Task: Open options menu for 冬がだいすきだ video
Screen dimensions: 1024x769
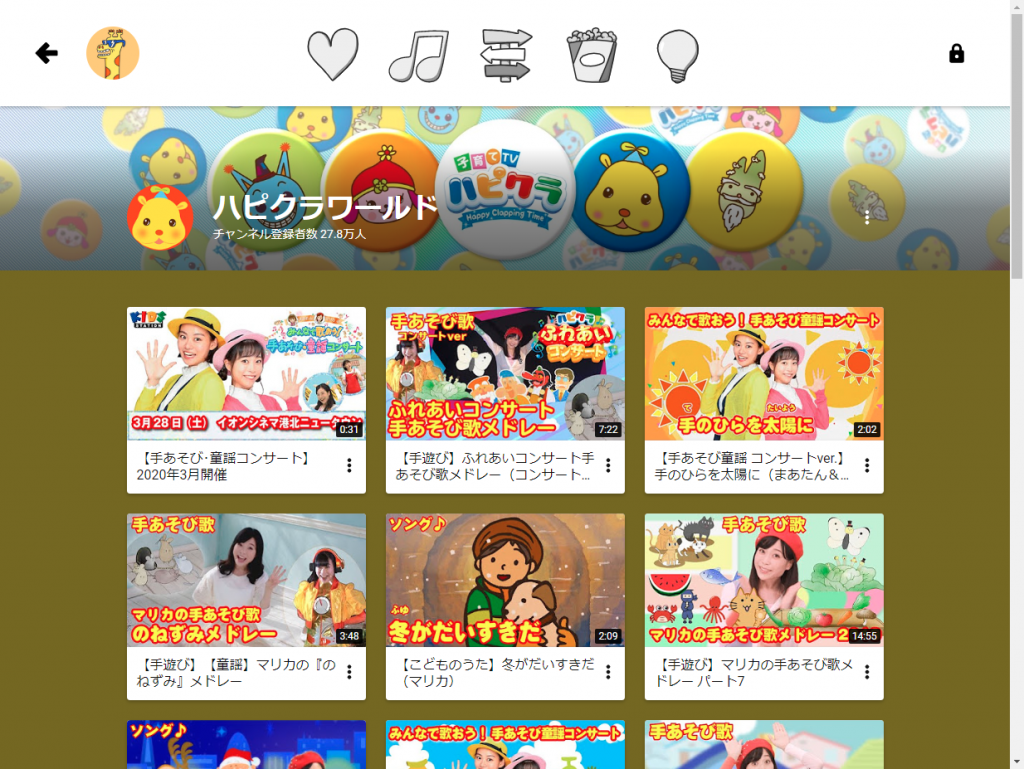Action: point(608,672)
